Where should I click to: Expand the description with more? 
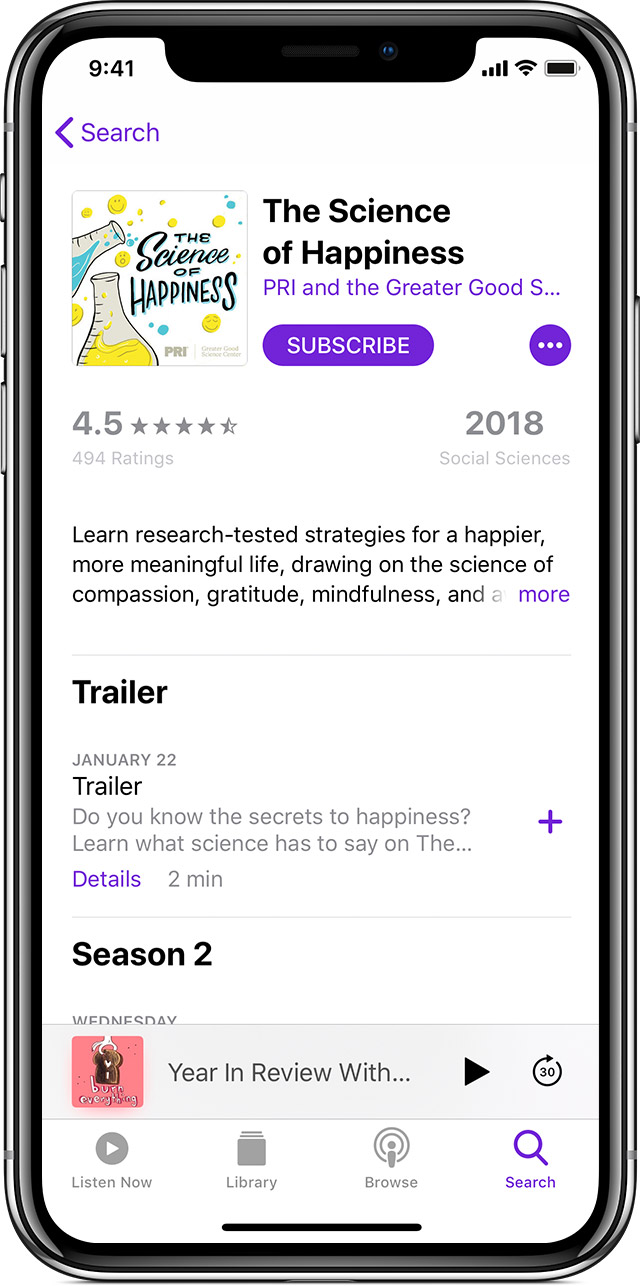[x=543, y=594]
